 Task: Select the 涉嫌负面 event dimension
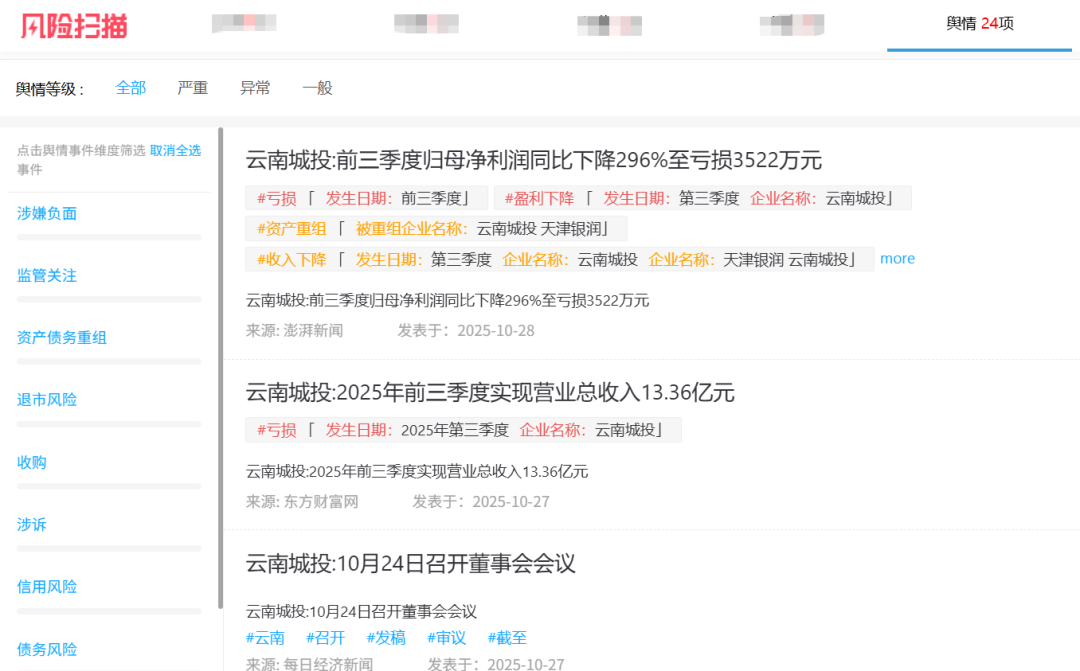[47, 213]
